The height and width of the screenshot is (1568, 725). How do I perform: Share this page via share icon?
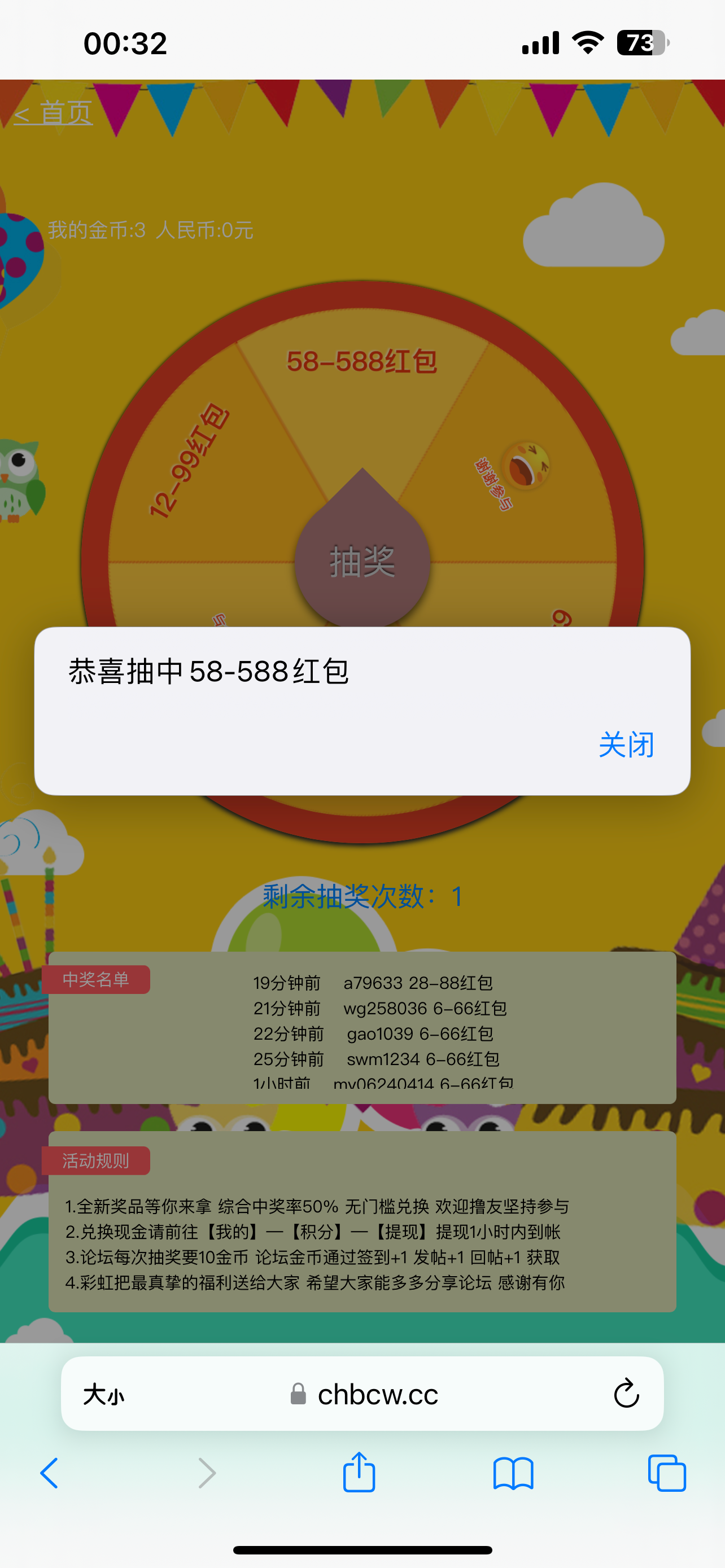[x=359, y=1473]
